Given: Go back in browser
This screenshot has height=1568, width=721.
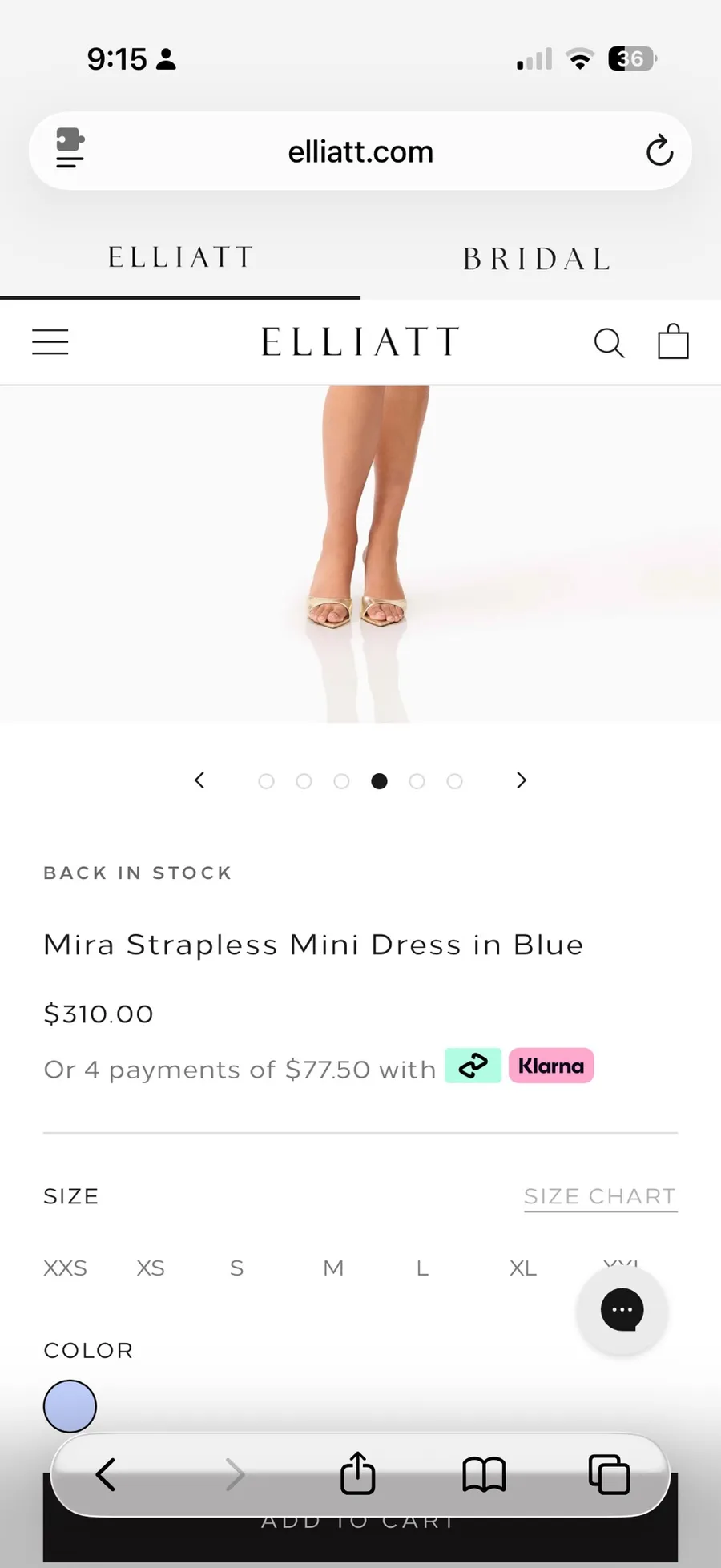Looking at the screenshot, I should coord(106,1474).
